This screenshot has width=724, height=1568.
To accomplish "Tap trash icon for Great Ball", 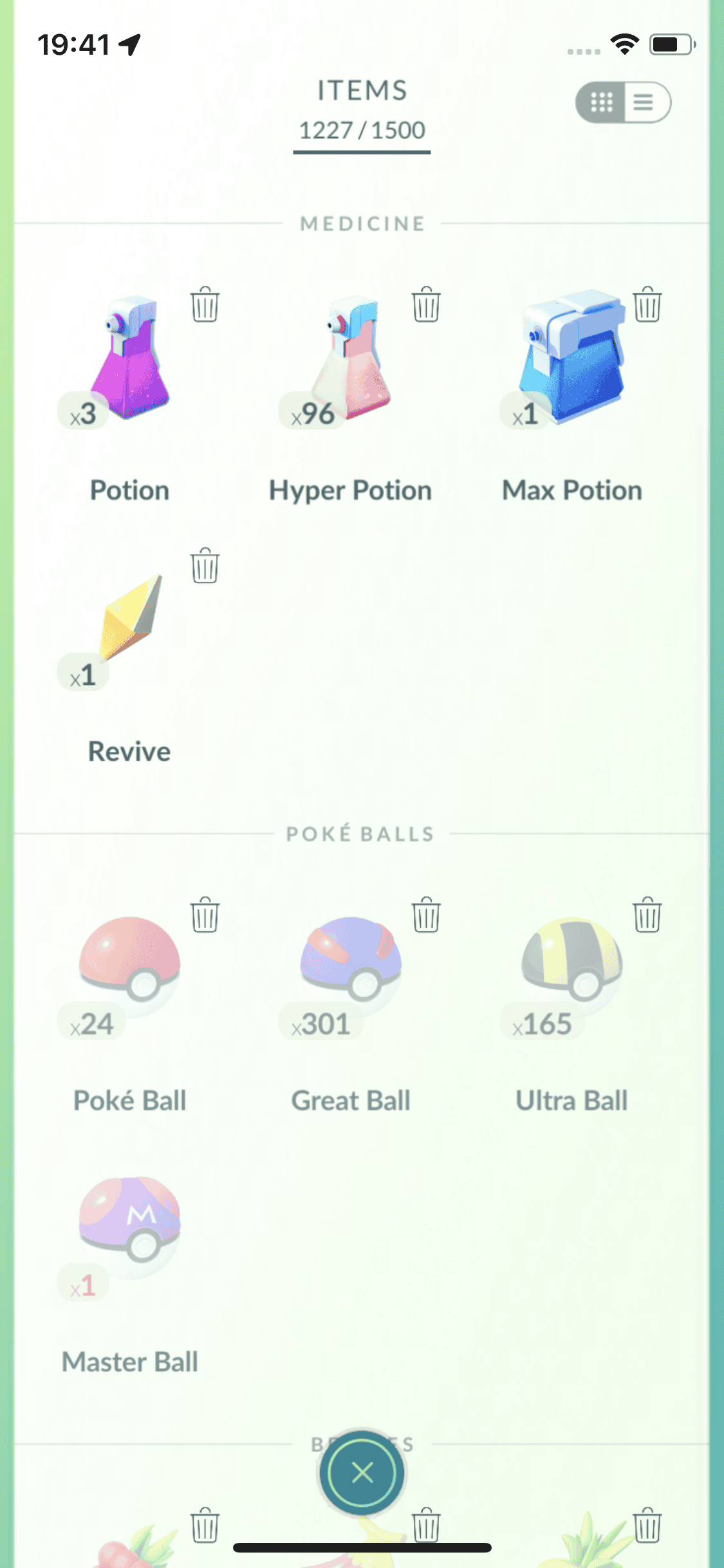I will point(426,915).
